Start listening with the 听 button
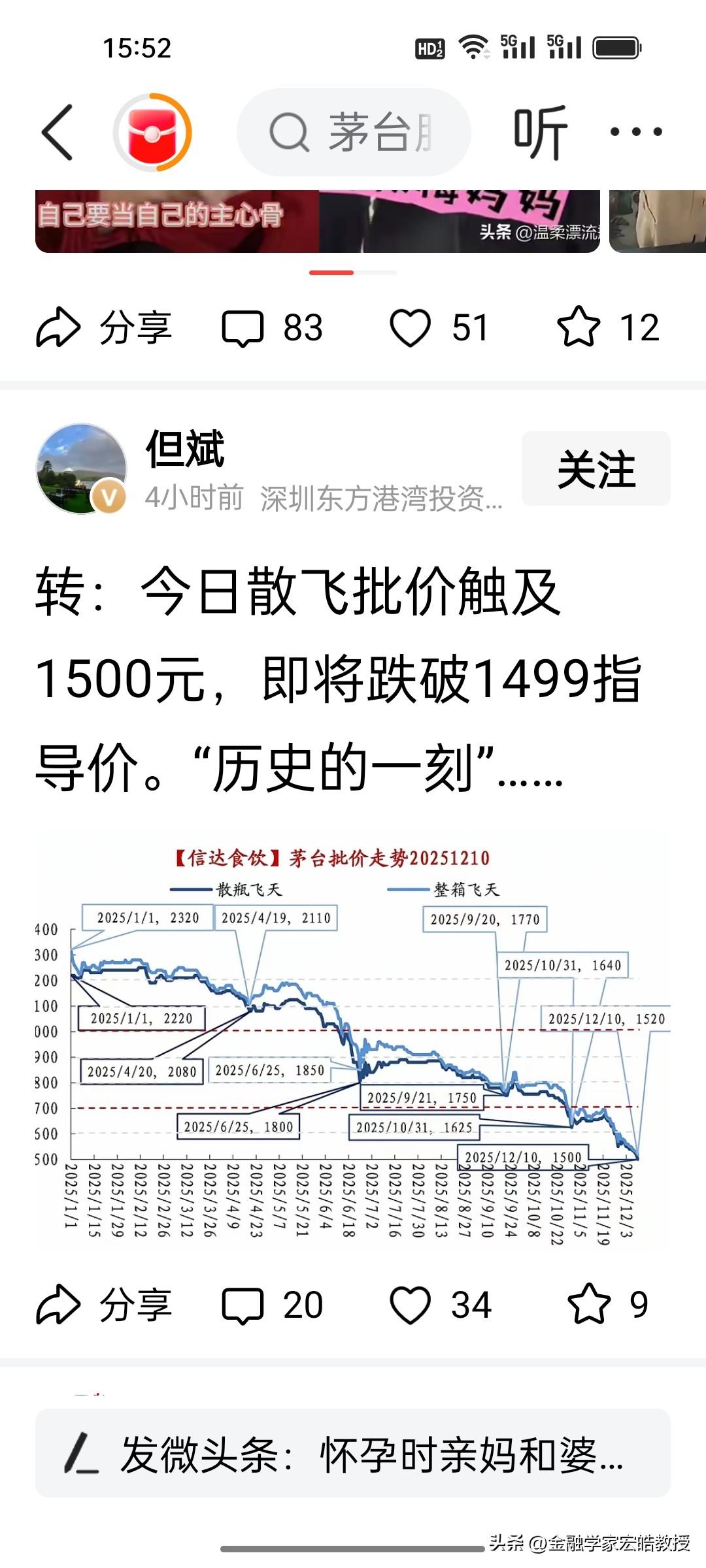The height and width of the screenshot is (1568, 706). pyautogui.click(x=540, y=133)
